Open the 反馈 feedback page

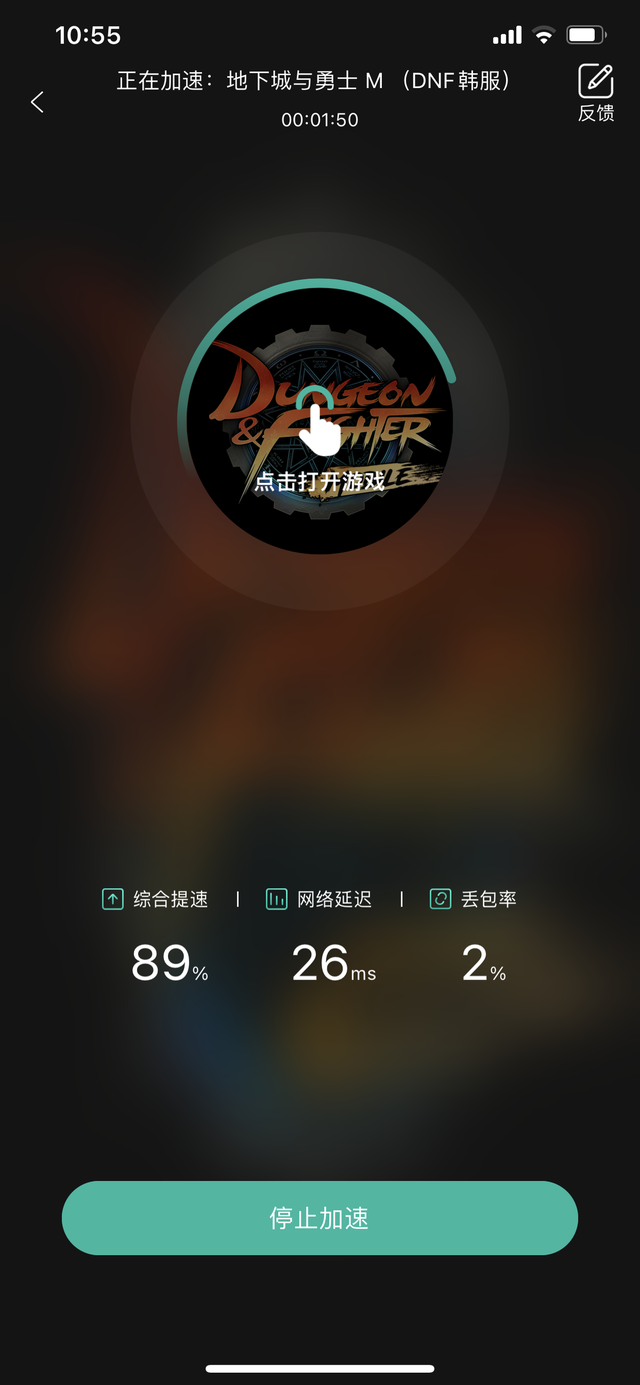[596, 93]
